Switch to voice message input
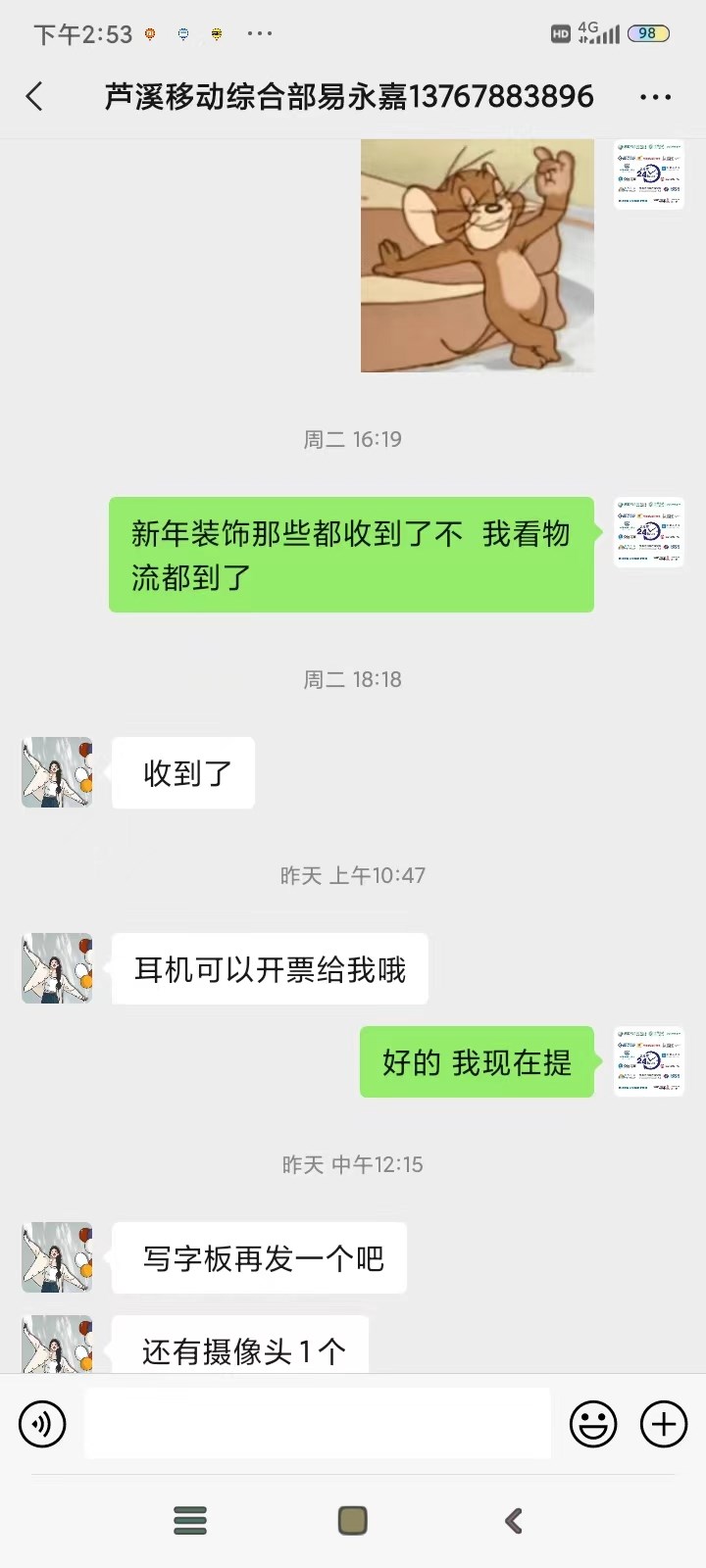This screenshot has width=706, height=1568. (x=42, y=1423)
